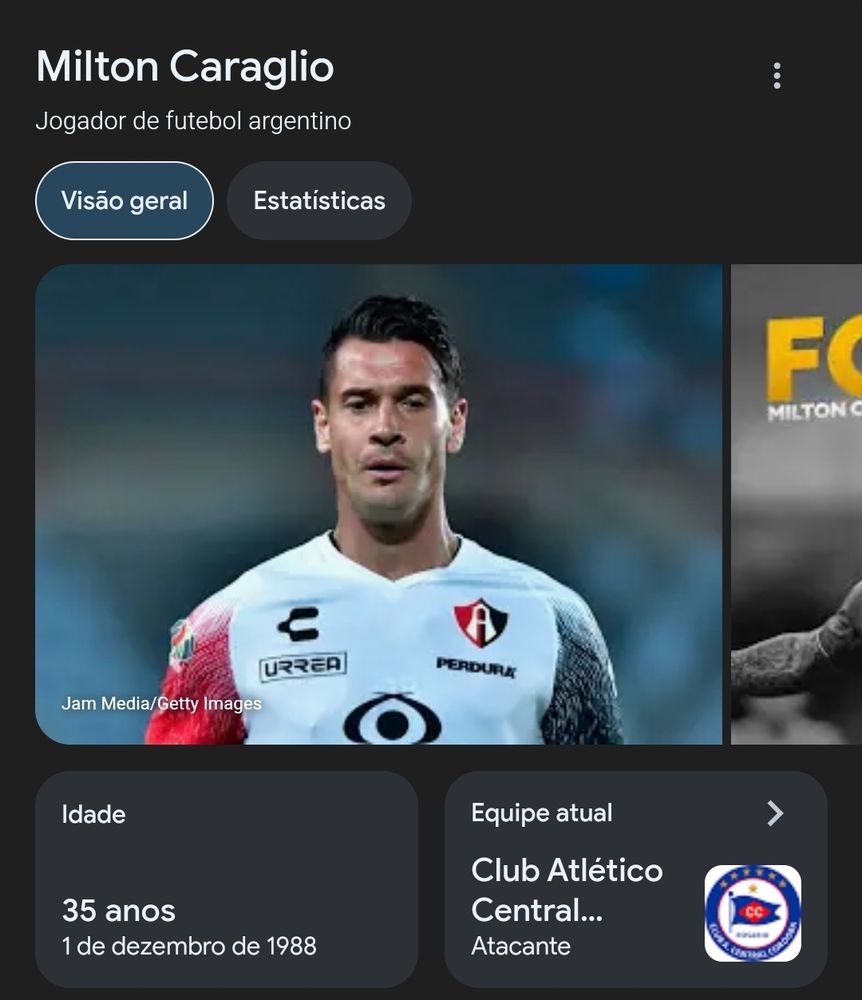Image resolution: width=862 pixels, height=1000 pixels.
Task: Open Milton Caraglio's main photo
Action: 378,504
